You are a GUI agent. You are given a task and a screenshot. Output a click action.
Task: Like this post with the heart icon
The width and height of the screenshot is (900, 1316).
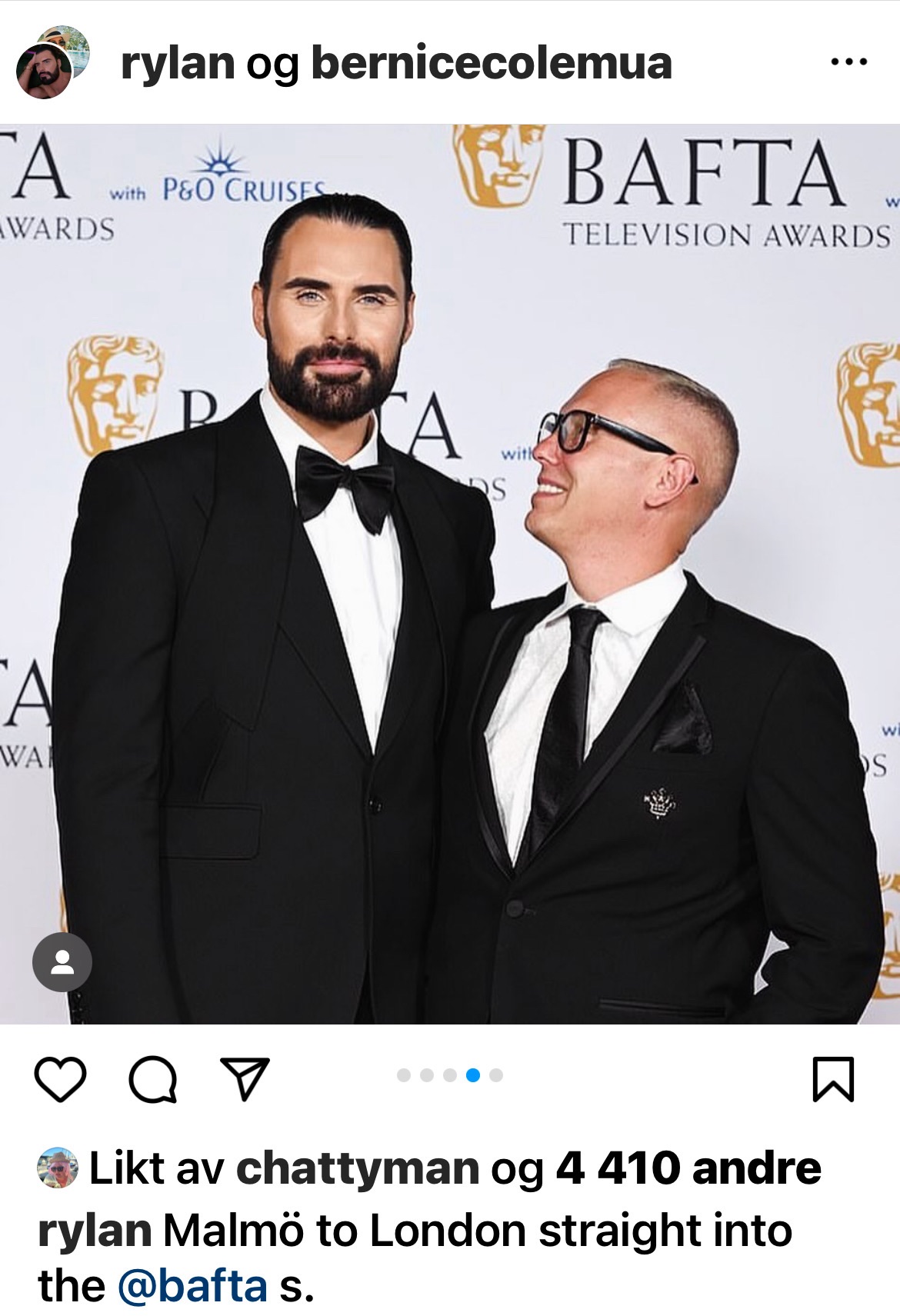[61, 1078]
